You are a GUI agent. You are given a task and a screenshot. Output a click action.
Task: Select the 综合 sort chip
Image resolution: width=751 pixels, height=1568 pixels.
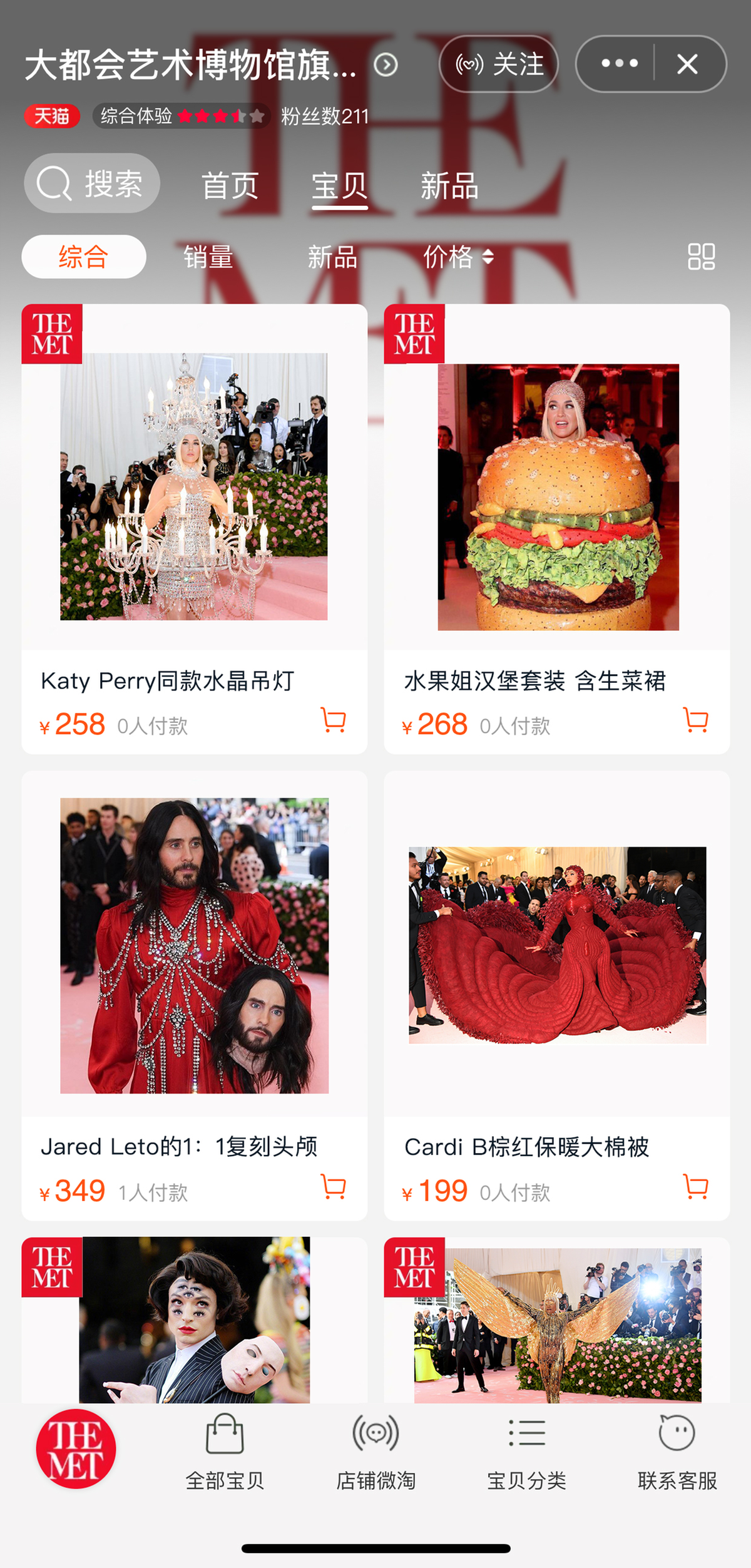[x=84, y=257]
